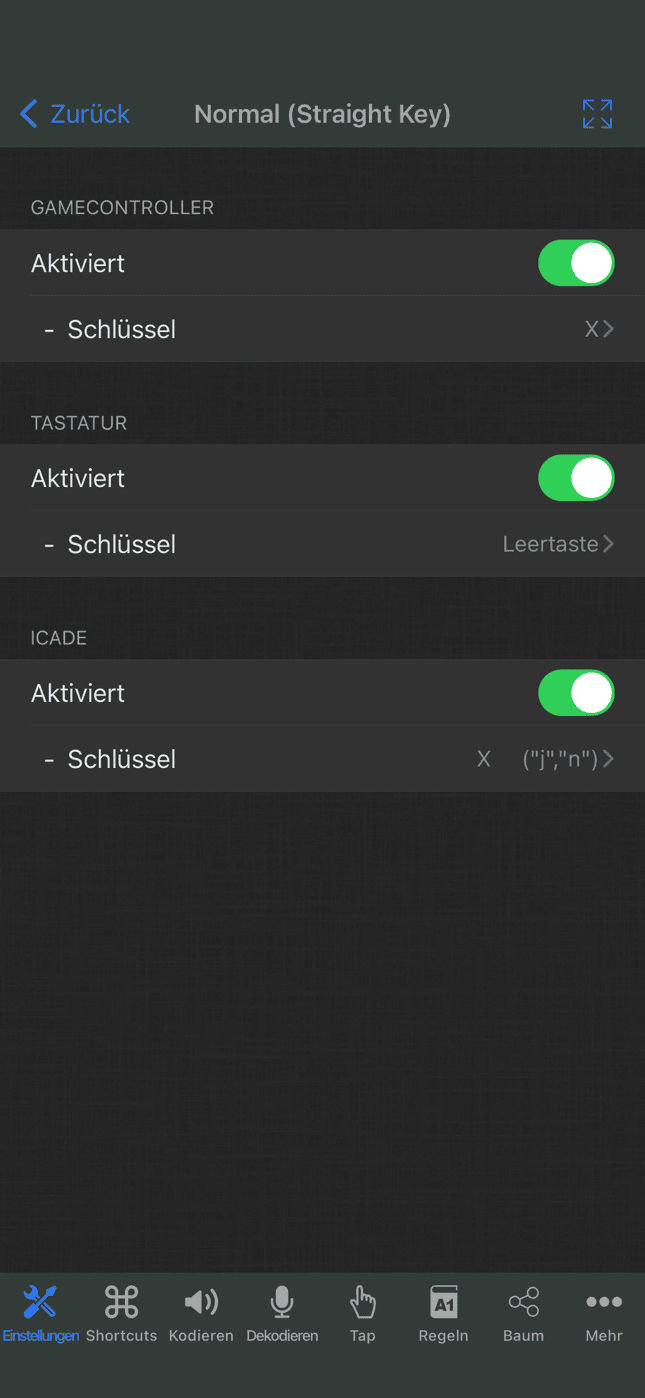Viewport: 645px width, 1398px height.
Task: Select the Einstellungen tab
Action: [41, 1314]
